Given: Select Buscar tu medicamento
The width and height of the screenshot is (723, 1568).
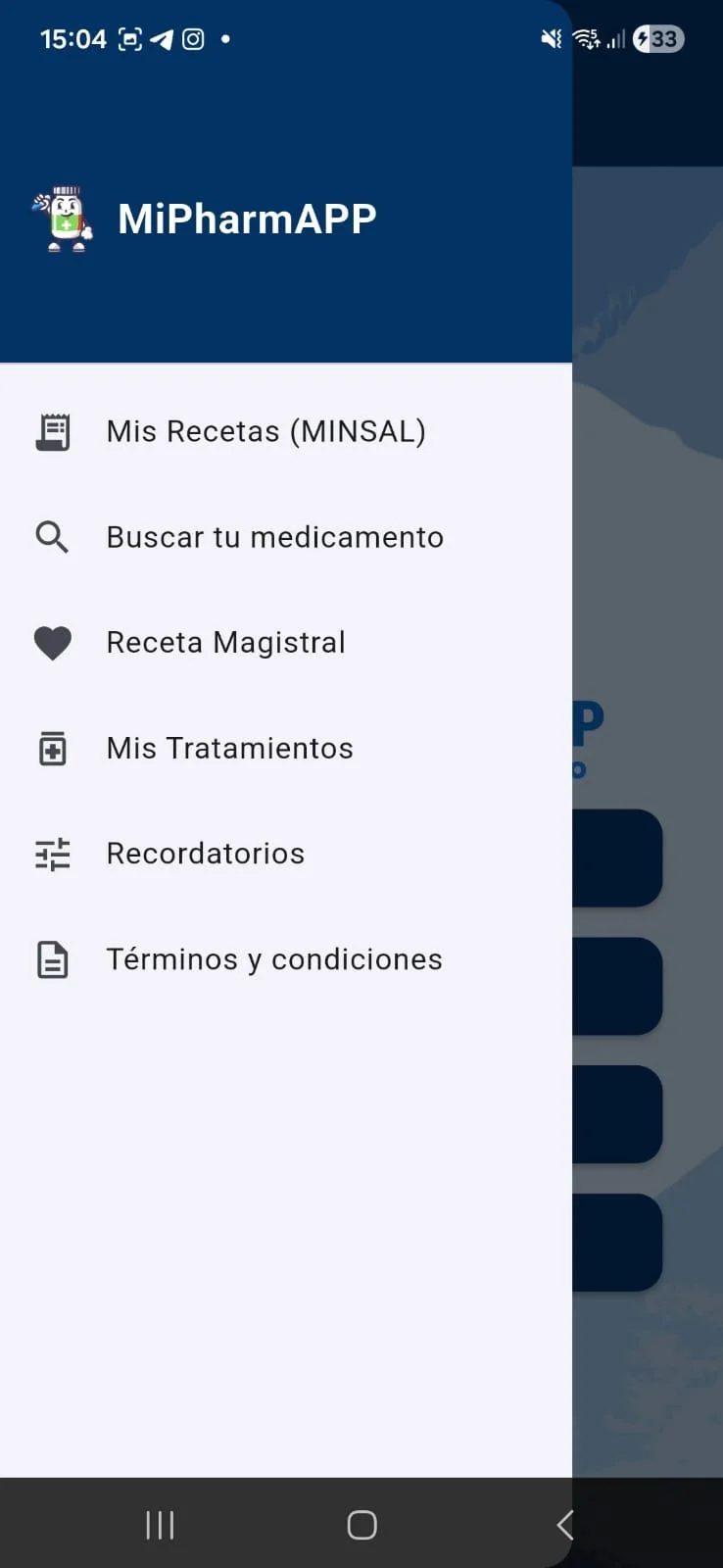Looking at the screenshot, I should (274, 537).
